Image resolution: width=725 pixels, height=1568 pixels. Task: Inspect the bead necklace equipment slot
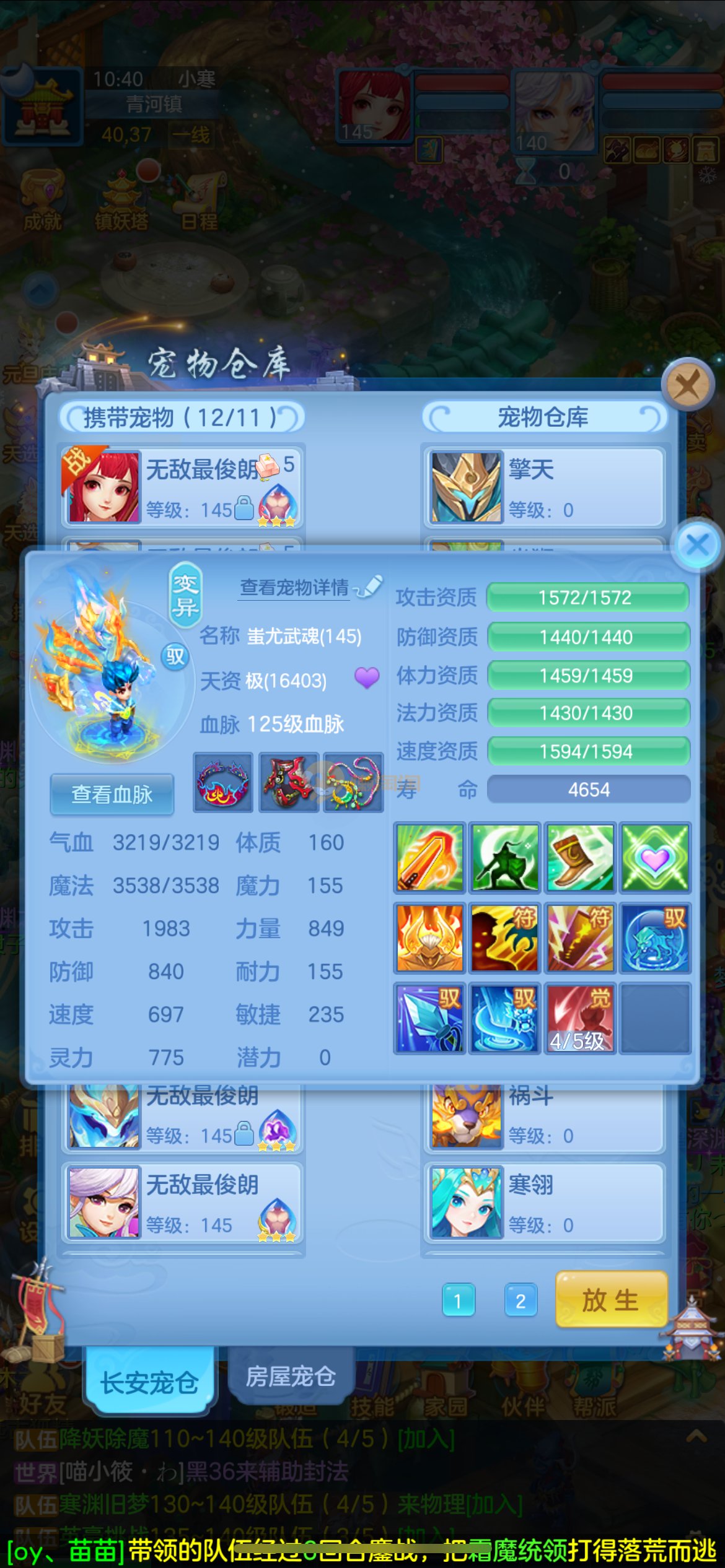(x=354, y=782)
